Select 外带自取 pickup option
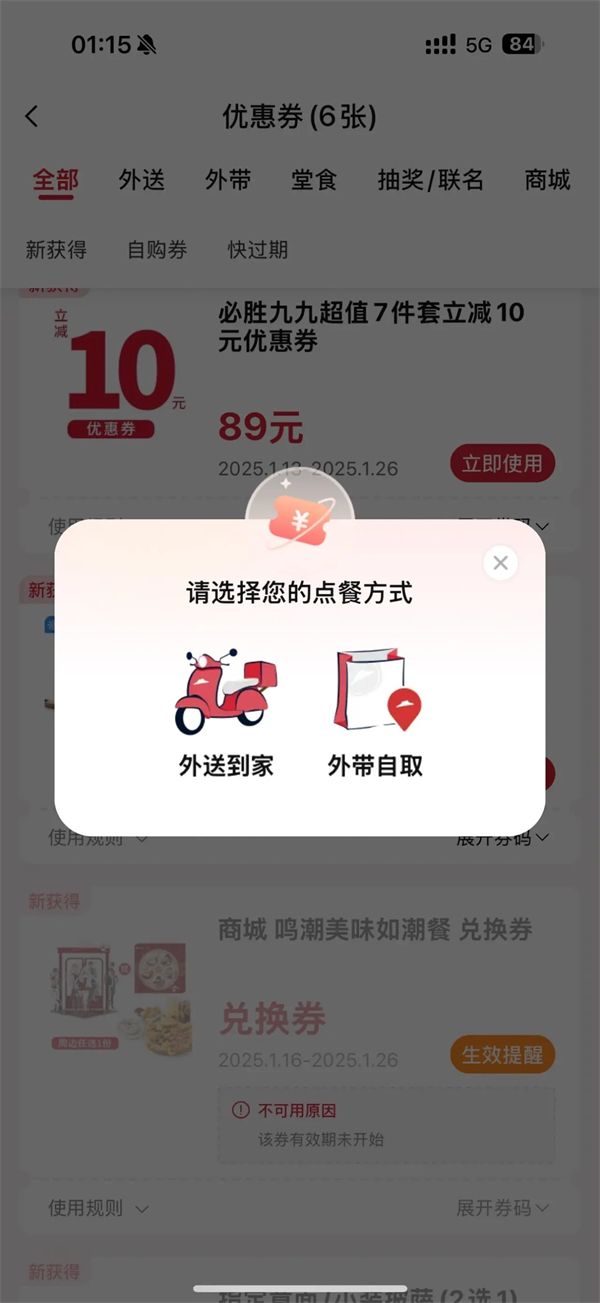The width and height of the screenshot is (600, 1303). [x=376, y=712]
